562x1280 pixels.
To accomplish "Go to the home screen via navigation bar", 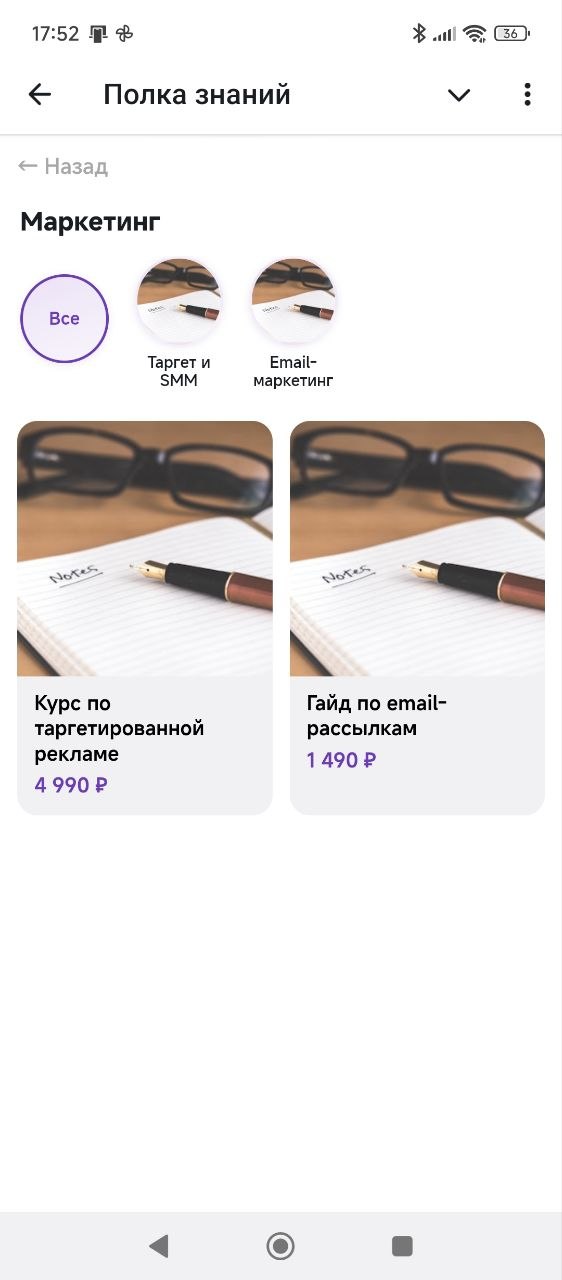I will 280,1246.
